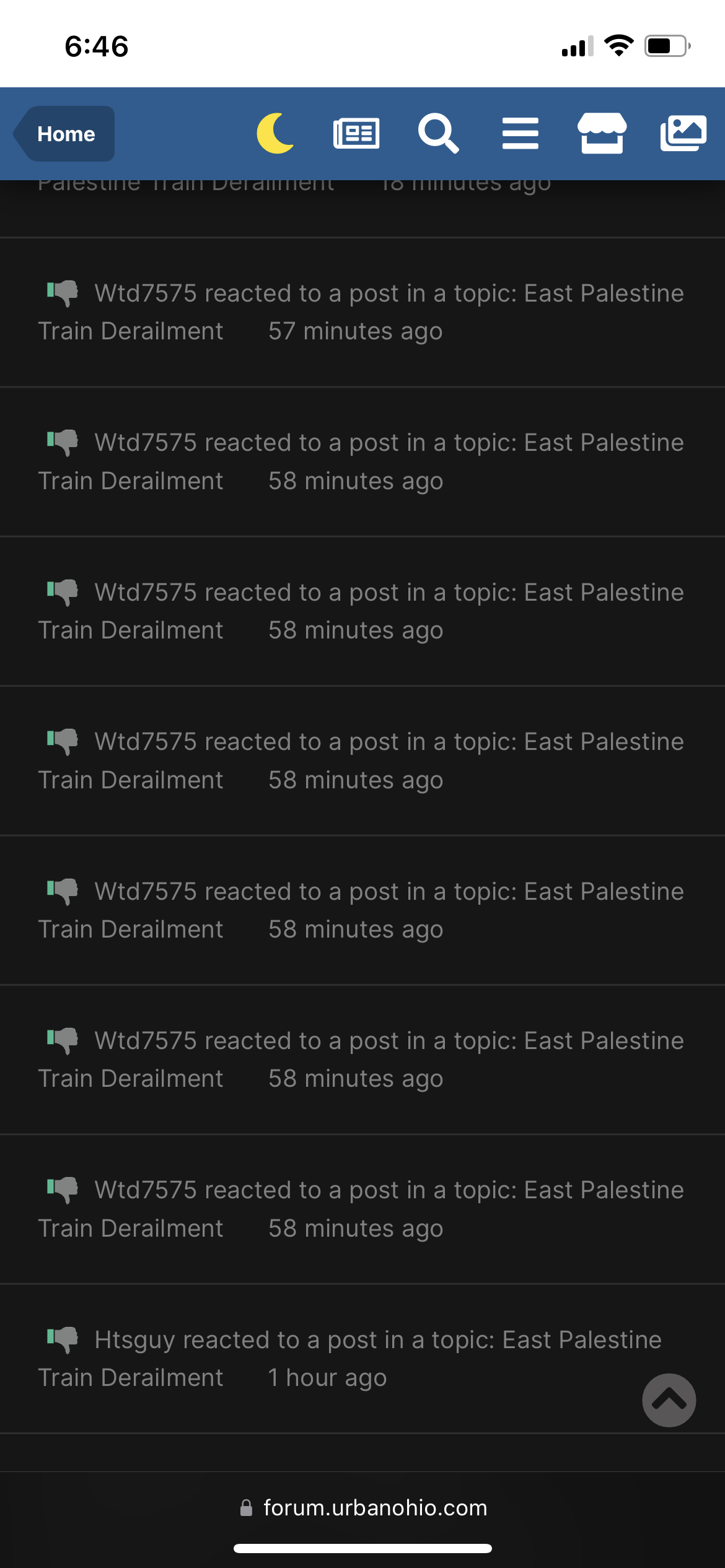Screen dimensions: 725x1568
Task: Open the hamburger menu
Action: [x=521, y=133]
